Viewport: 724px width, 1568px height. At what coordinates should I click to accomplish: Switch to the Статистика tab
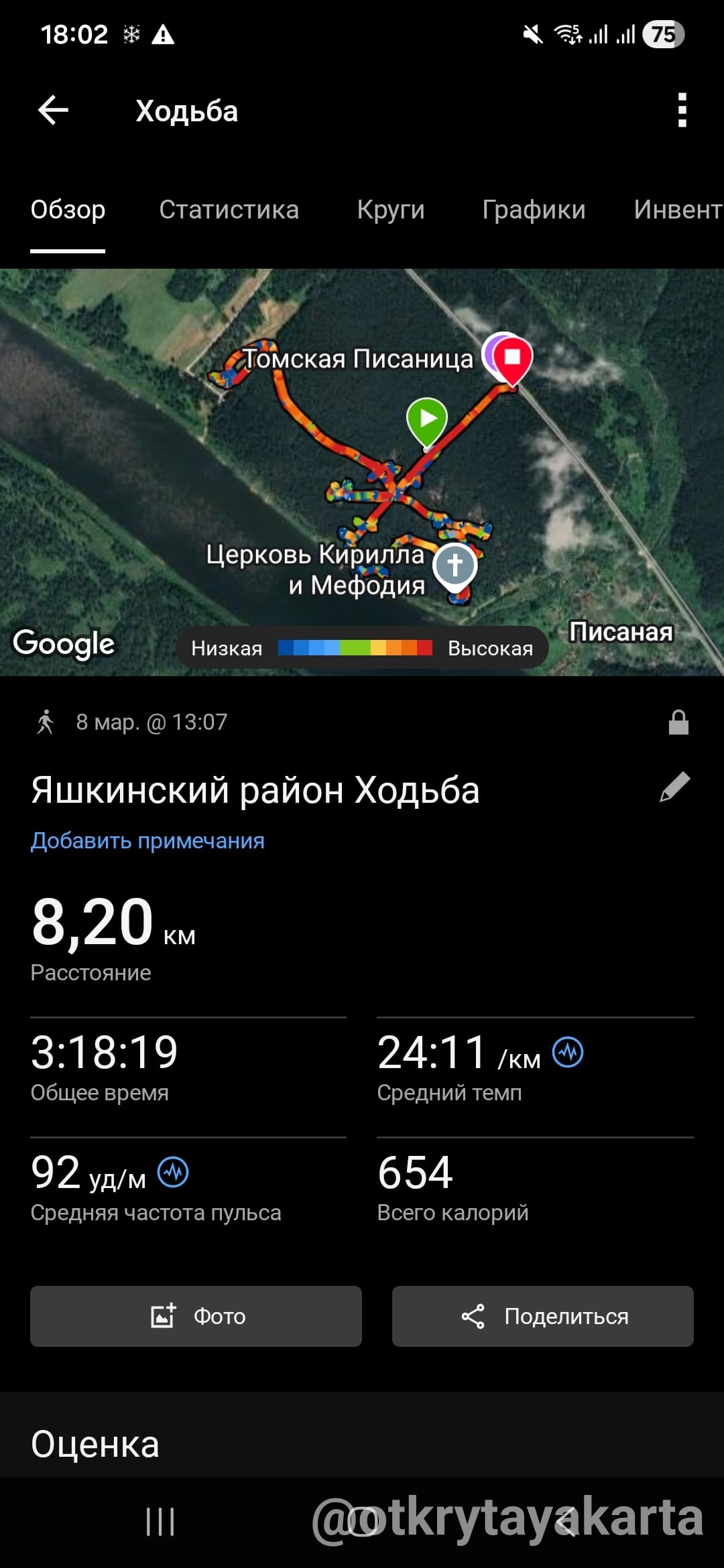[229, 210]
